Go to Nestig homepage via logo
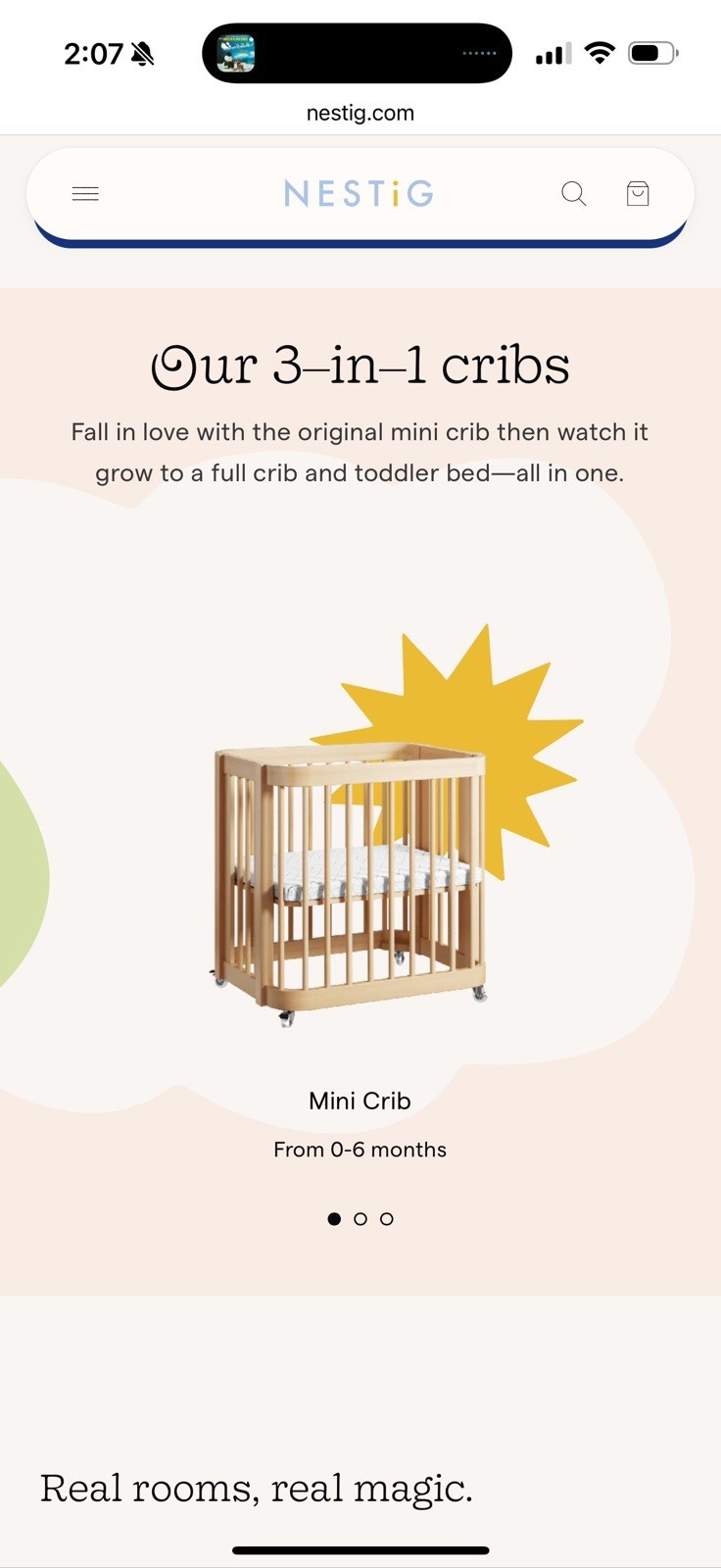Screen dimensions: 721x1568 [x=359, y=193]
